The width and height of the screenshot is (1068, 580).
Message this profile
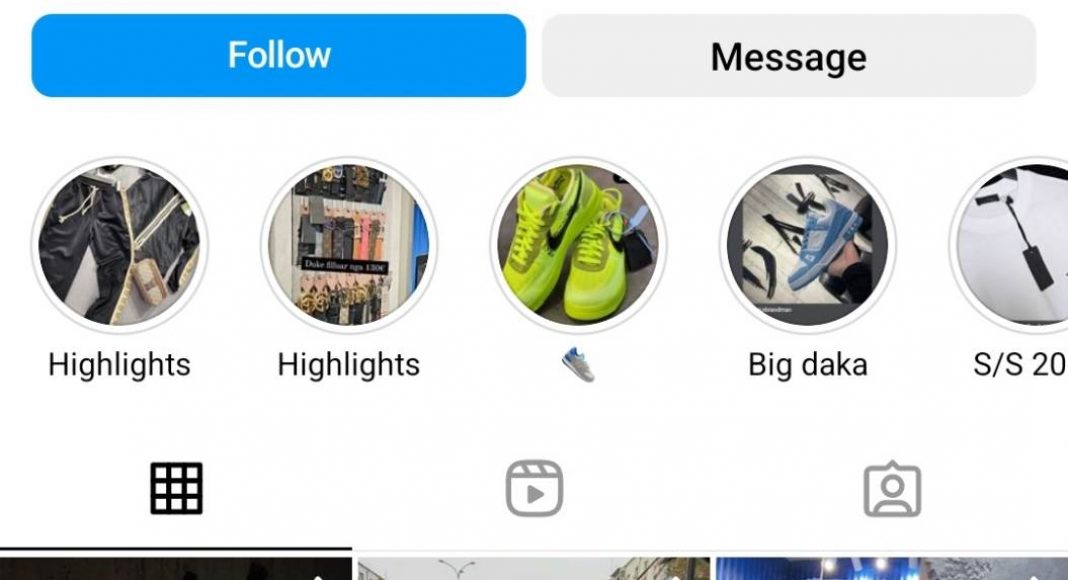coord(788,56)
